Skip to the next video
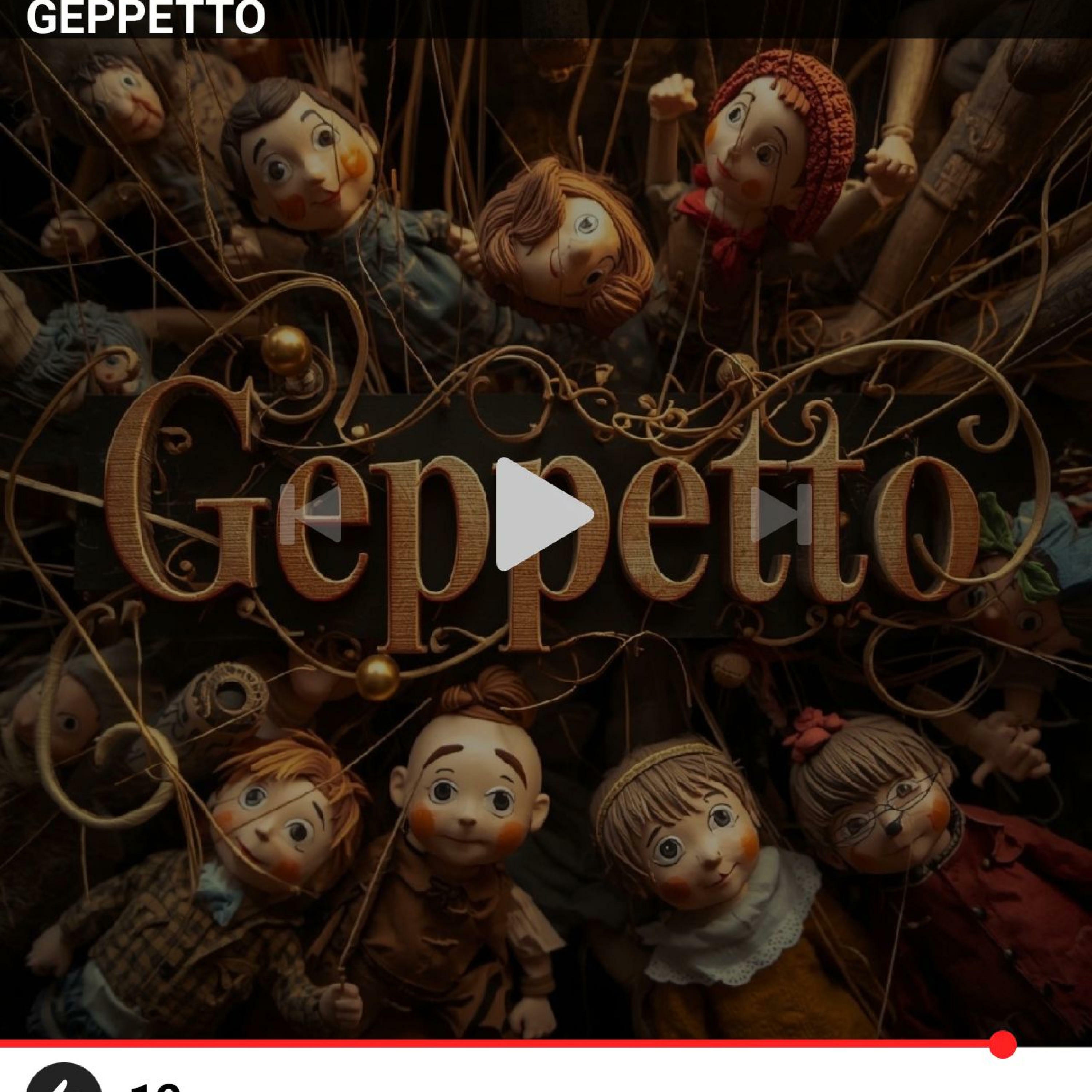This screenshot has width=1092, height=1092. pyautogui.click(x=780, y=514)
